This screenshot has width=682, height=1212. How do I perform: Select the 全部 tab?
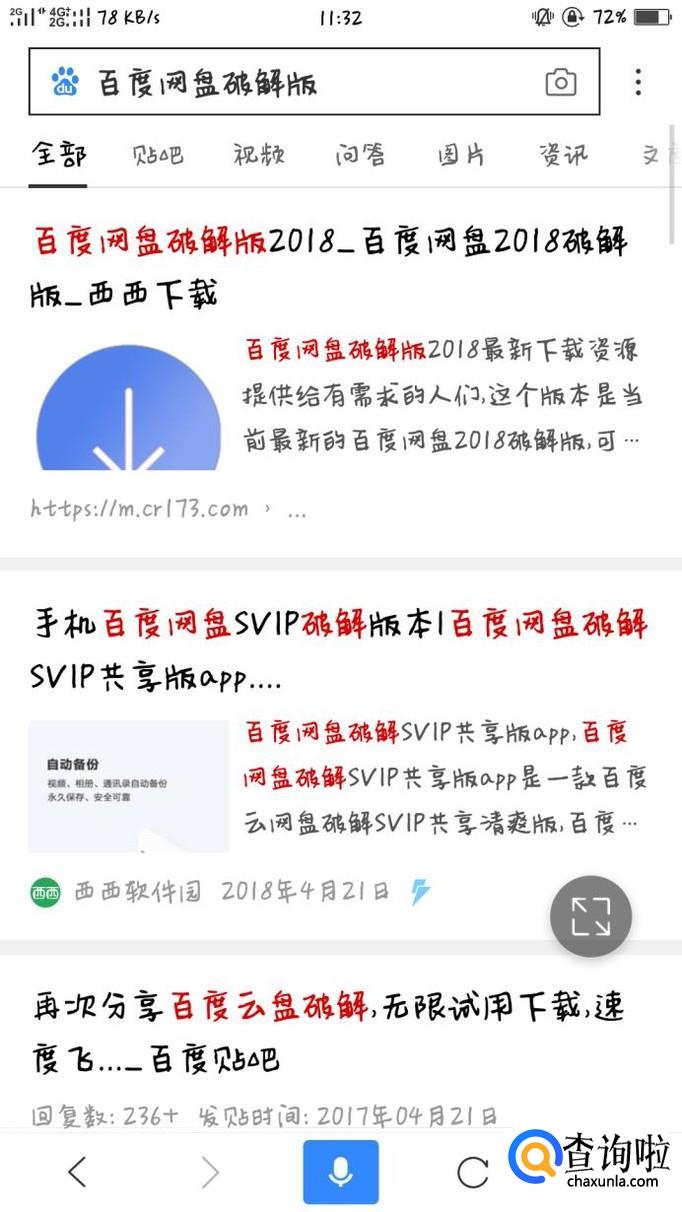tap(58, 155)
